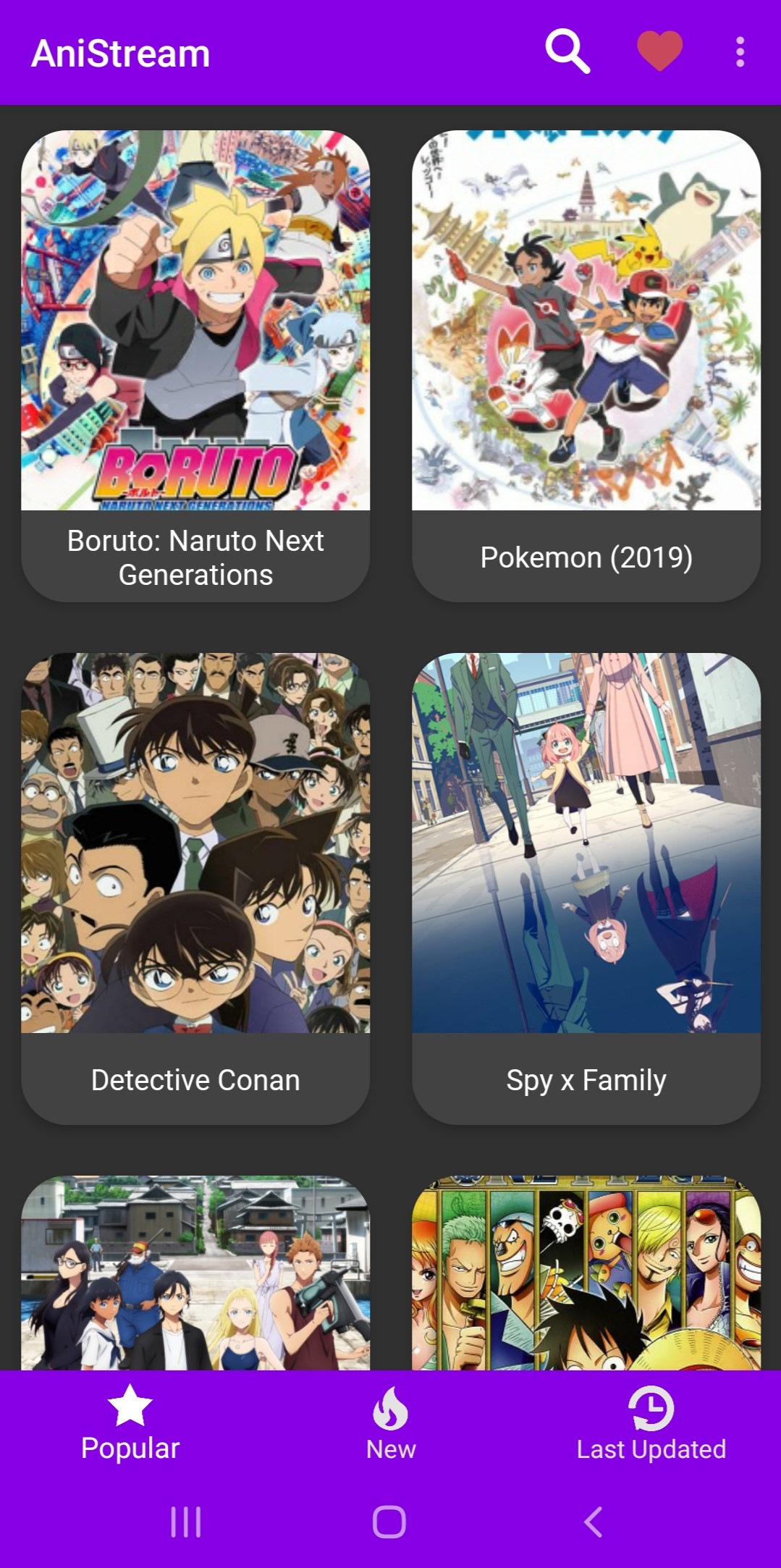
Task: Tap the system back button
Action: click(x=594, y=1522)
